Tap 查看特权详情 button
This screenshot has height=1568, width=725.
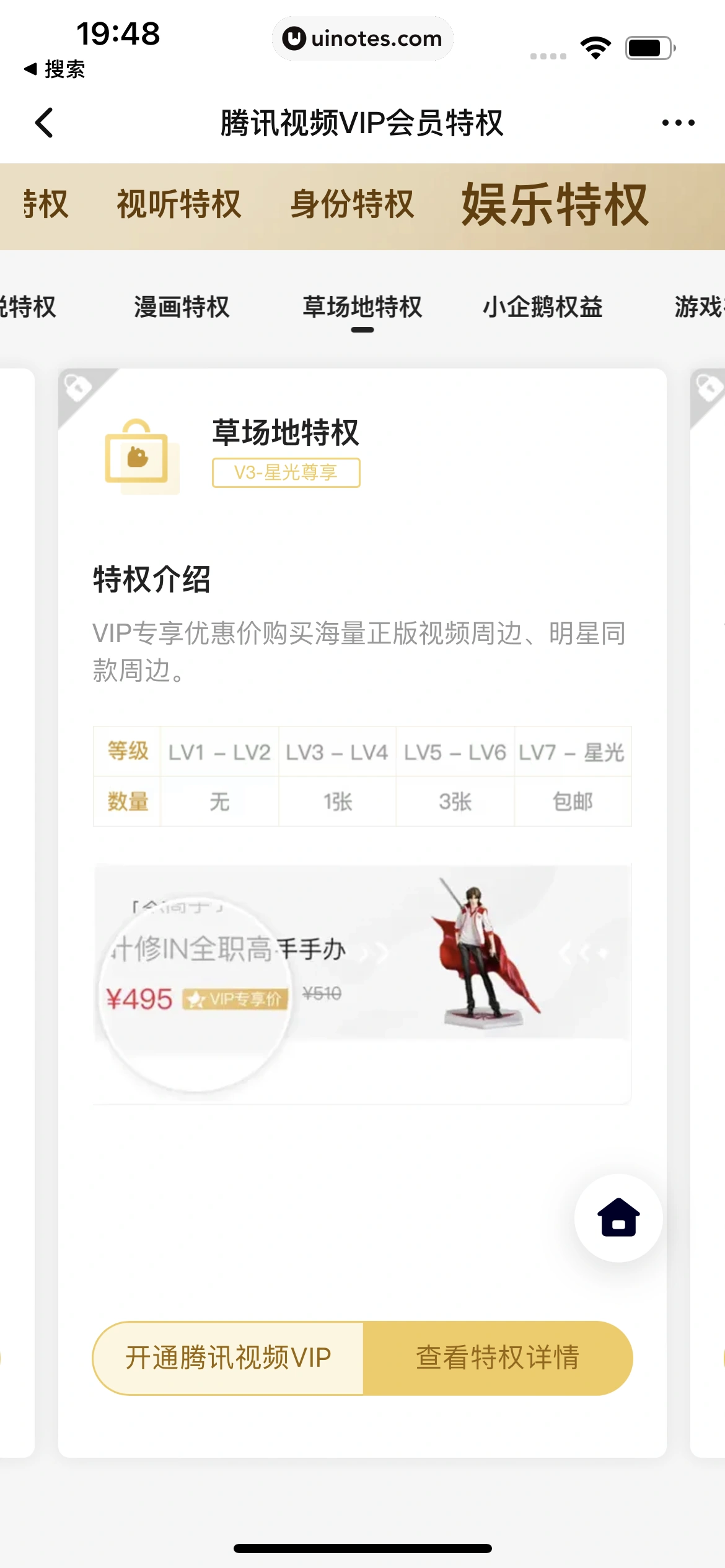pyautogui.click(x=498, y=1357)
